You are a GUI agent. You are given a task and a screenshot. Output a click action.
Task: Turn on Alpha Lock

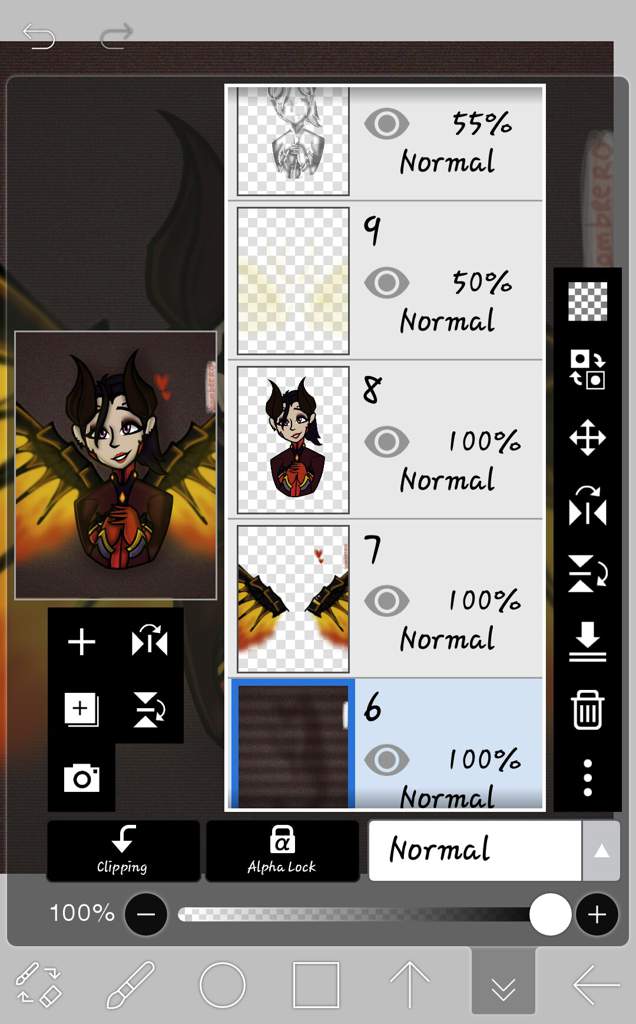(282, 850)
